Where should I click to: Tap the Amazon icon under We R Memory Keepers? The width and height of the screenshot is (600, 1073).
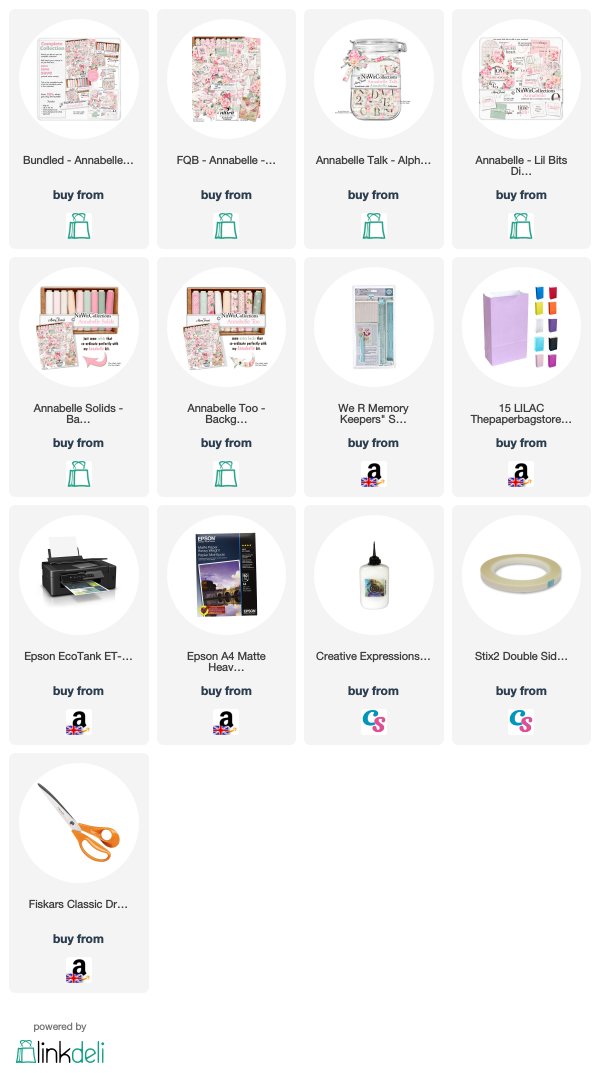click(374, 474)
